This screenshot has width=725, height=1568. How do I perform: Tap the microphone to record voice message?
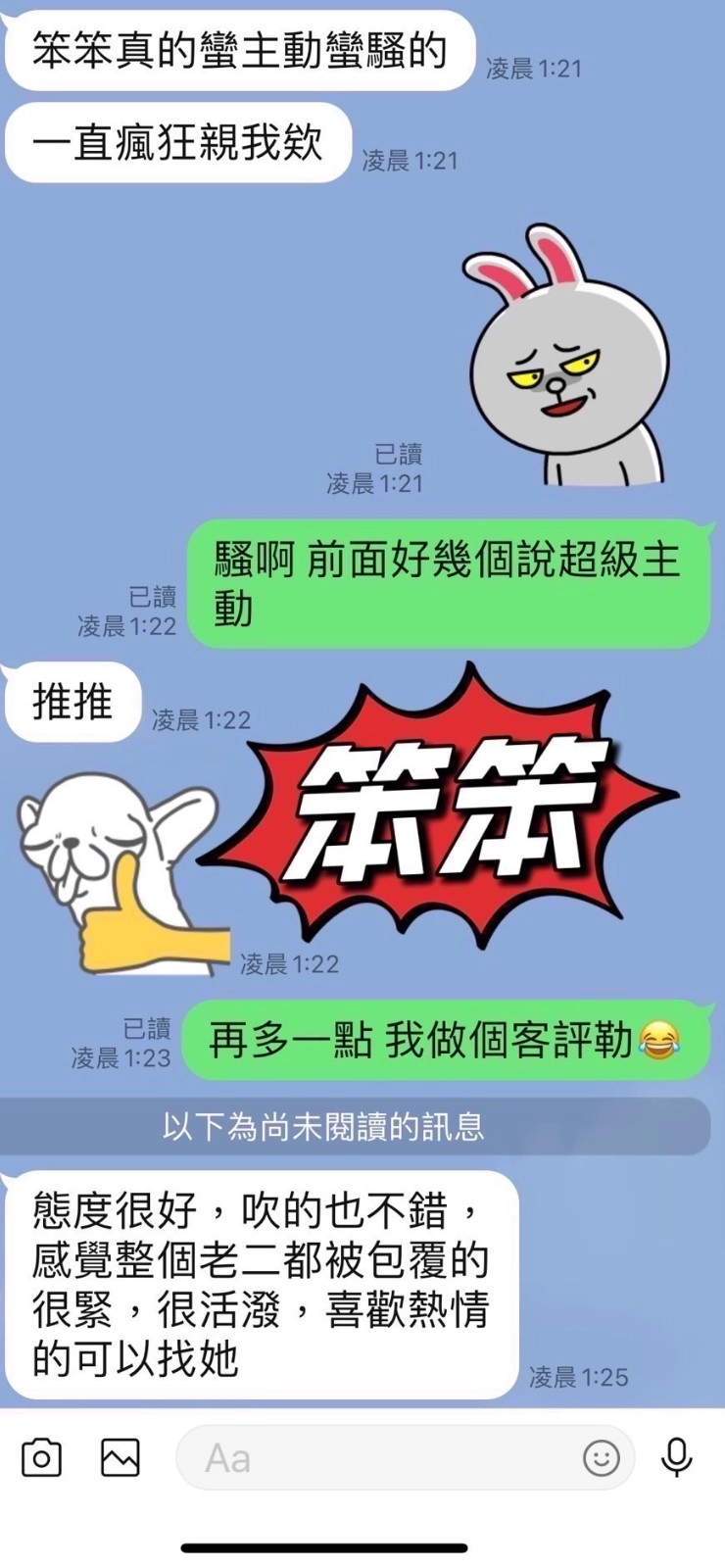click(677, 1457)
